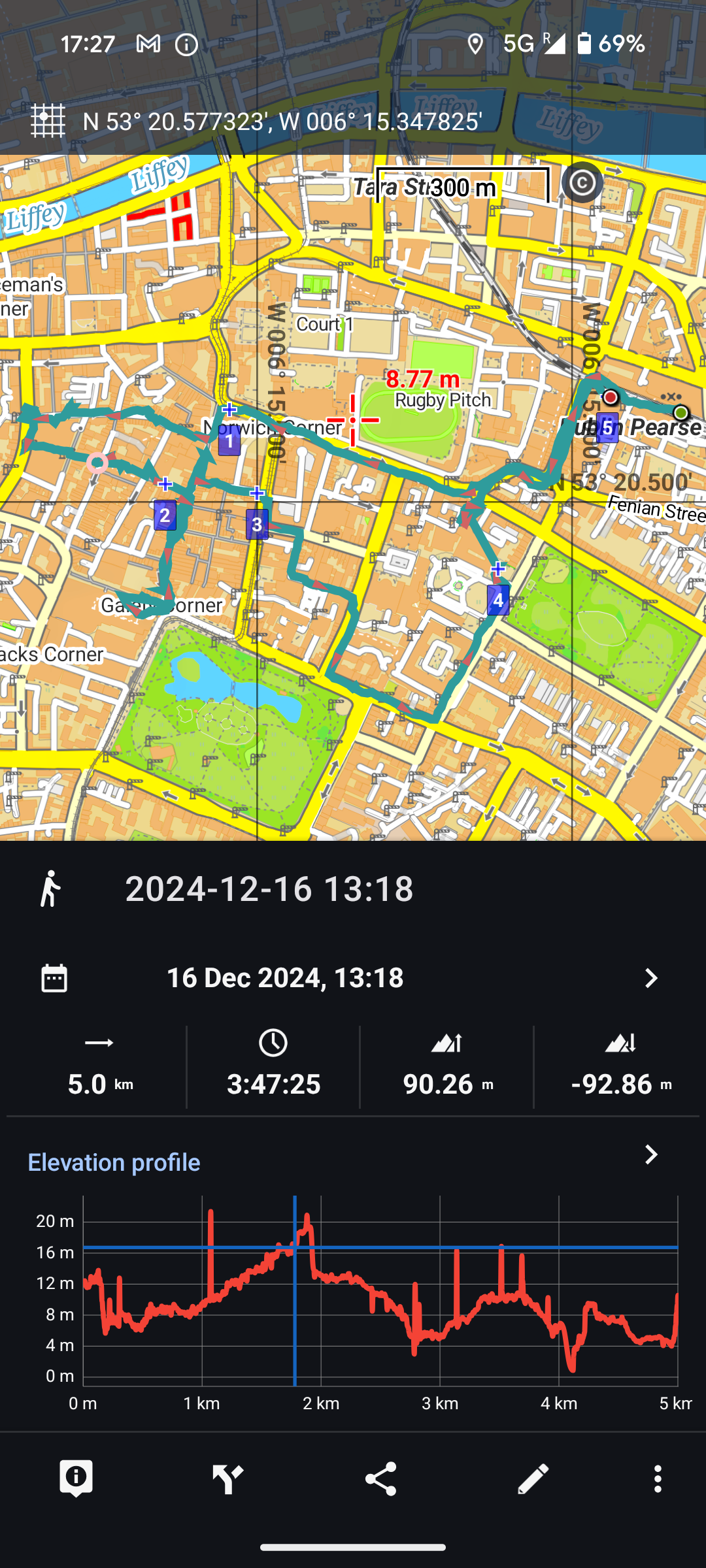Select waypoint marker 1 on the map
Viewport: 706px width, 1568px height.
point(229,442)
